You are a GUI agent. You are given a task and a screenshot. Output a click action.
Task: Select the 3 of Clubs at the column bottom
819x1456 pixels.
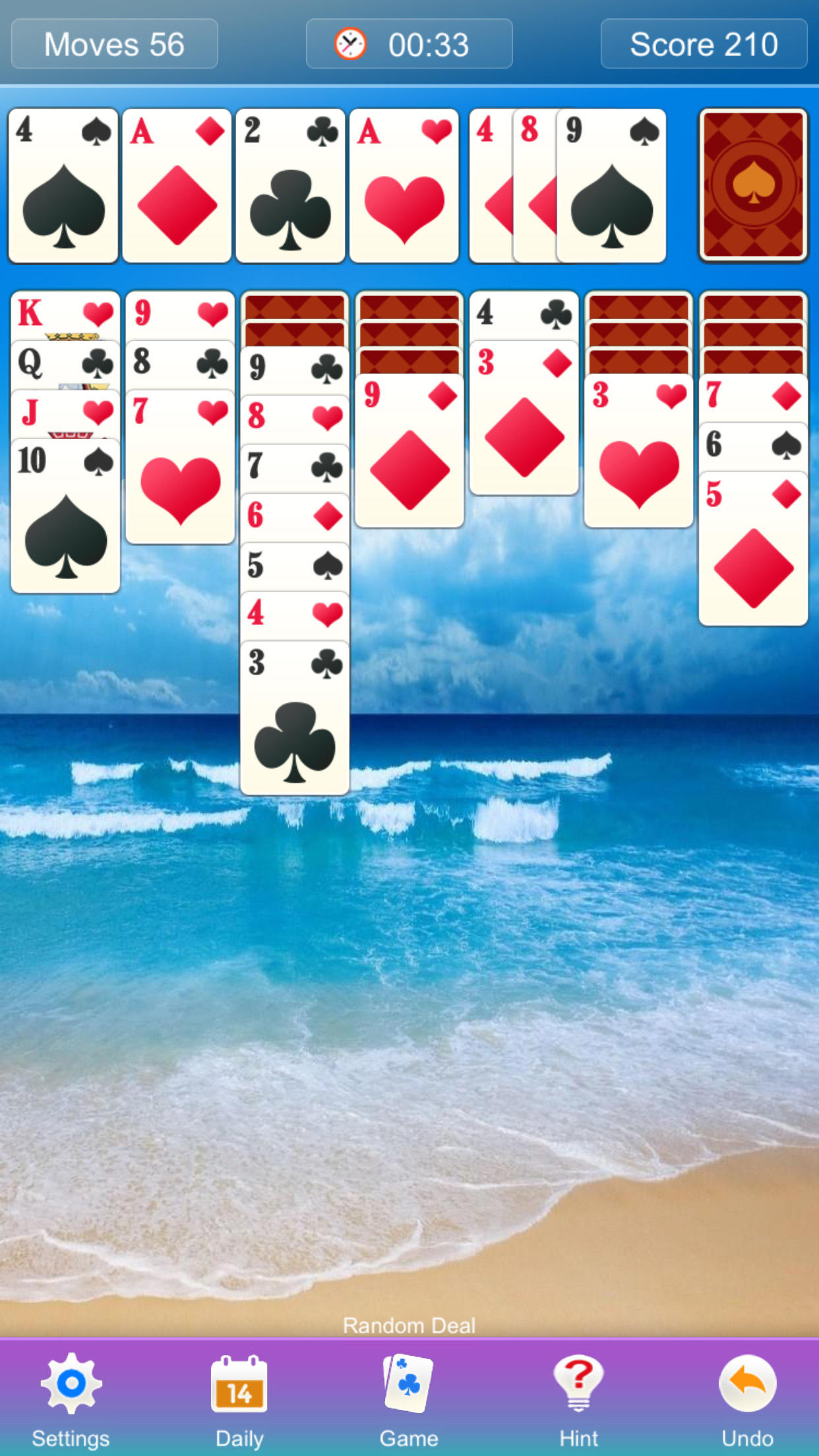(295, 719)
